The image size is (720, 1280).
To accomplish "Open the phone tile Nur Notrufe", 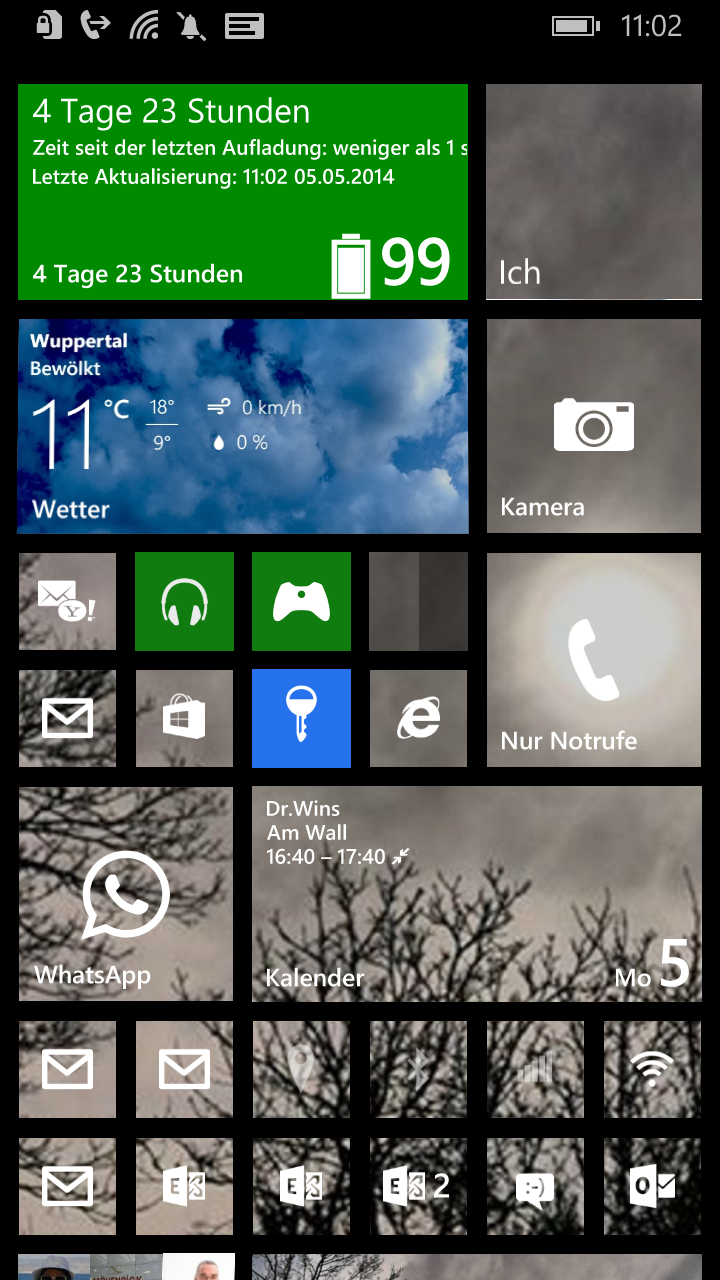I will coord(593,660).
